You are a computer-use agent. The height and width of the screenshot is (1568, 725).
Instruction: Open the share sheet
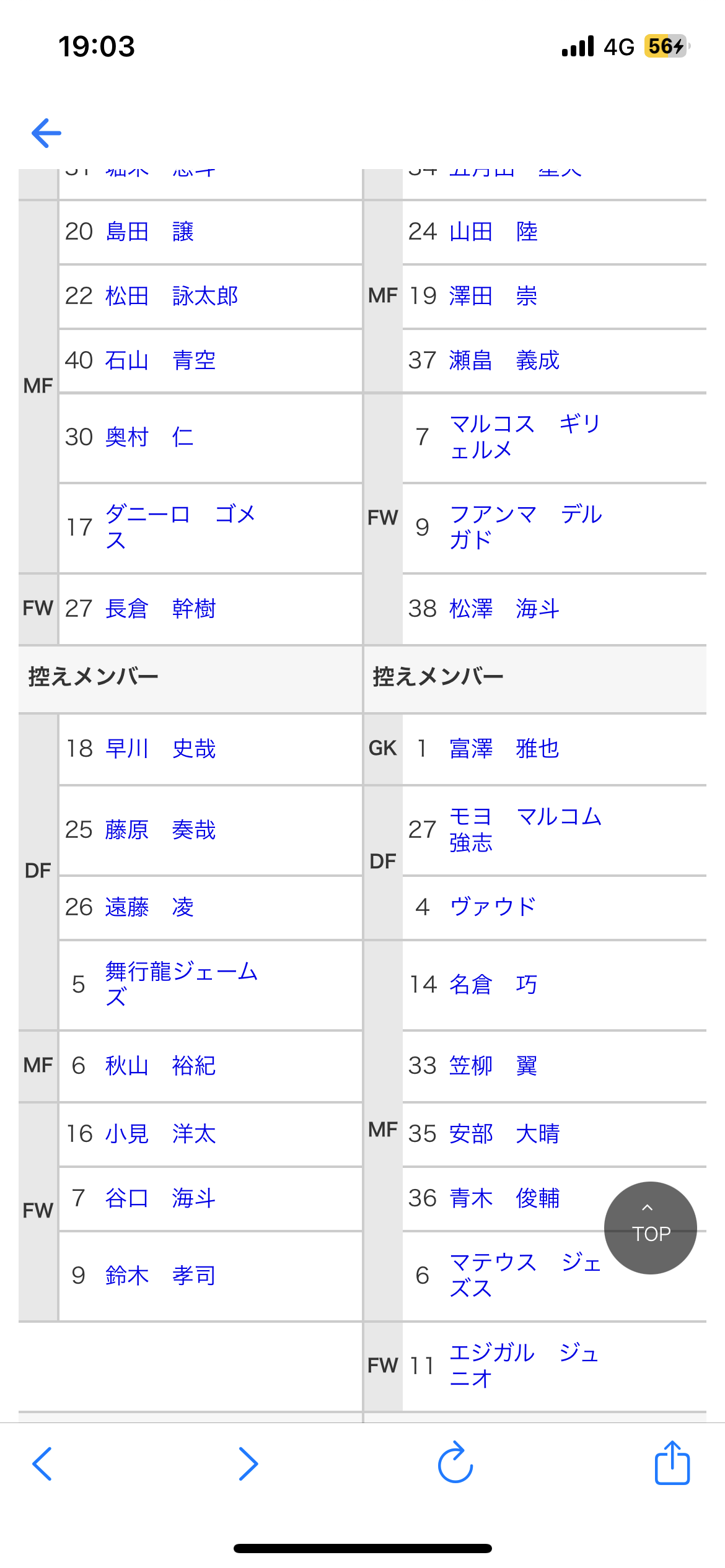[672, 1462]
